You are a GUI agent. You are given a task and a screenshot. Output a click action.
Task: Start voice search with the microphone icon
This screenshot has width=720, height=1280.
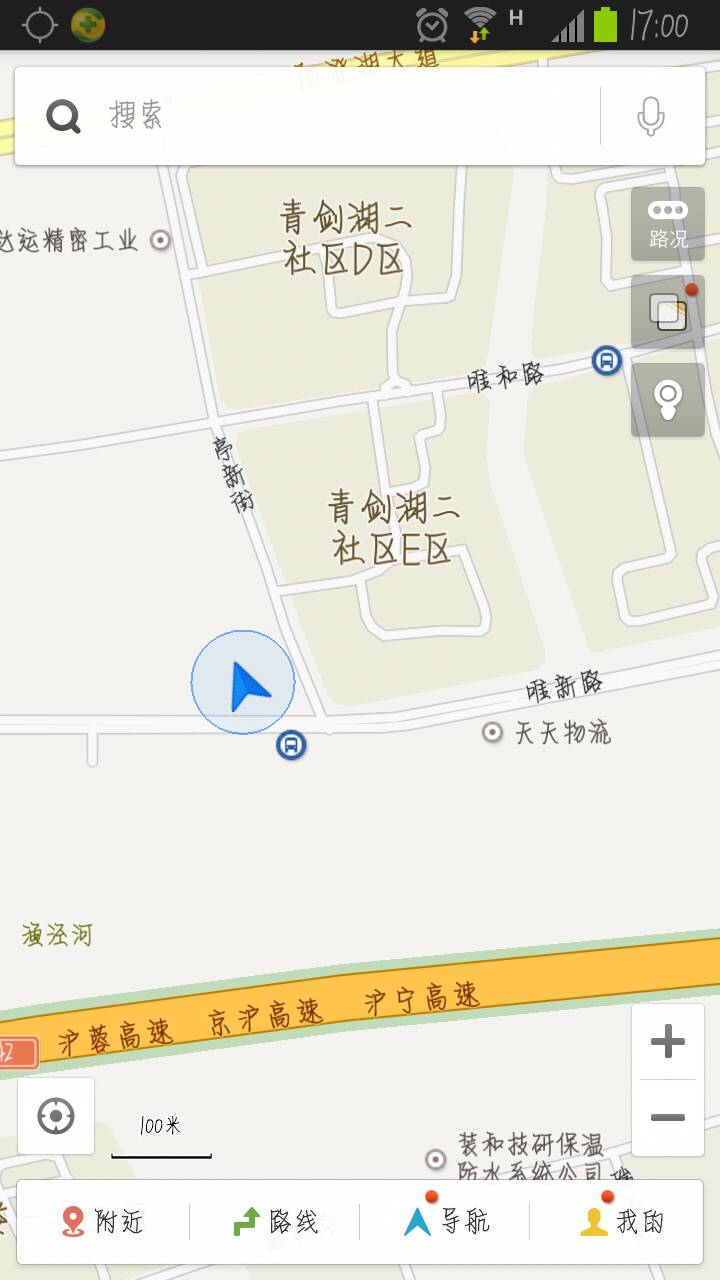coord(651,114)
